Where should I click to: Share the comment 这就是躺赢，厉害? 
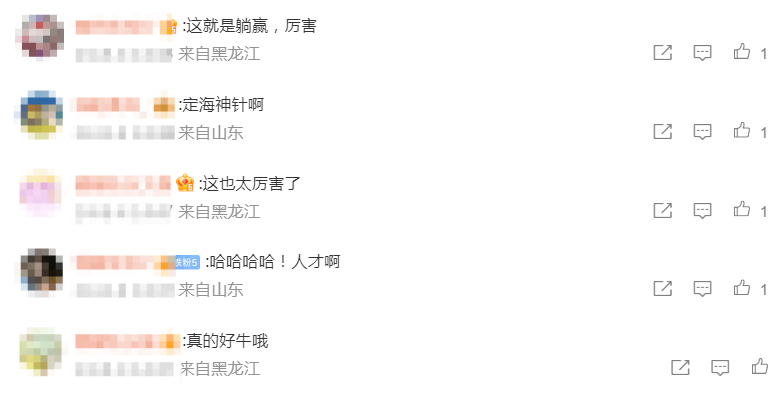[662, 53]
